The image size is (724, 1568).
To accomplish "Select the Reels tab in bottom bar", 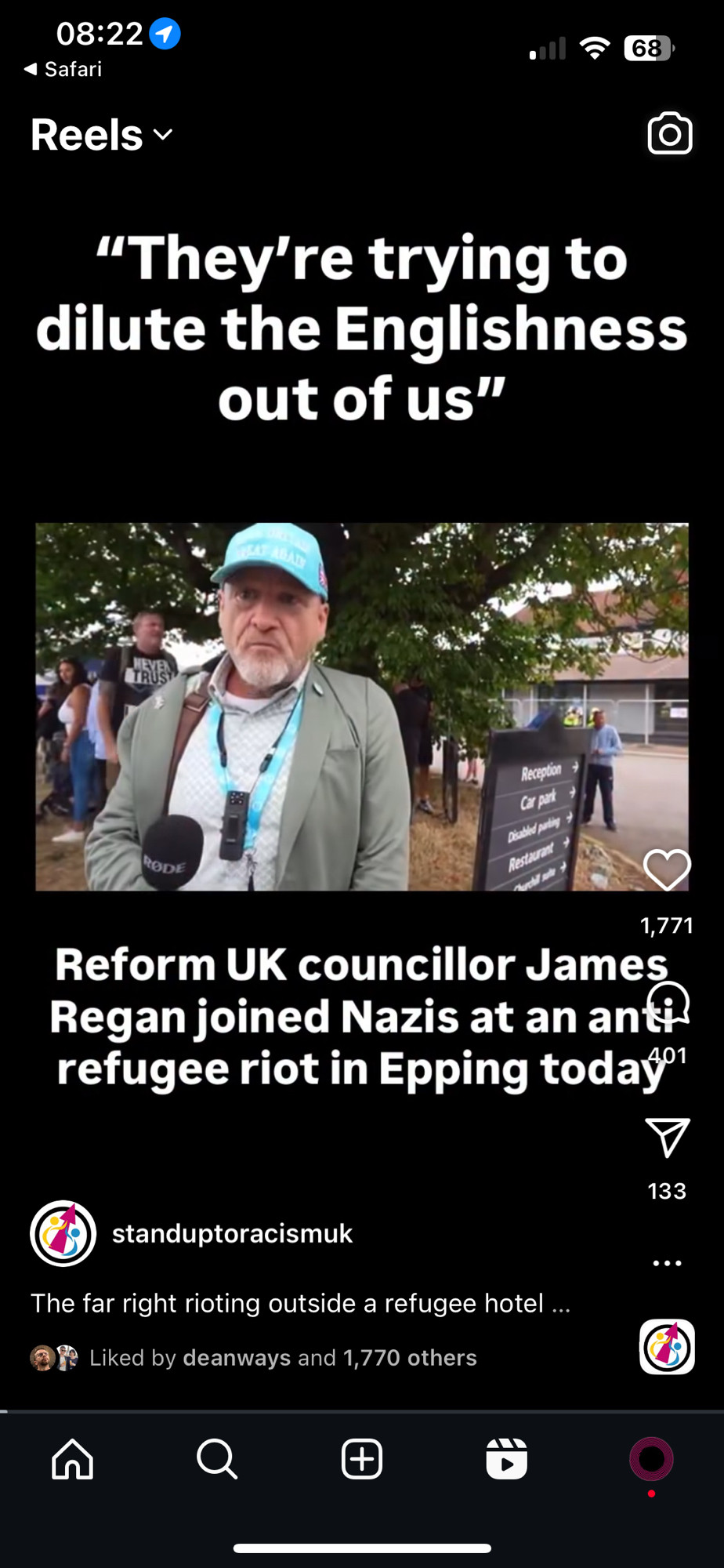I will point(506,1459).
